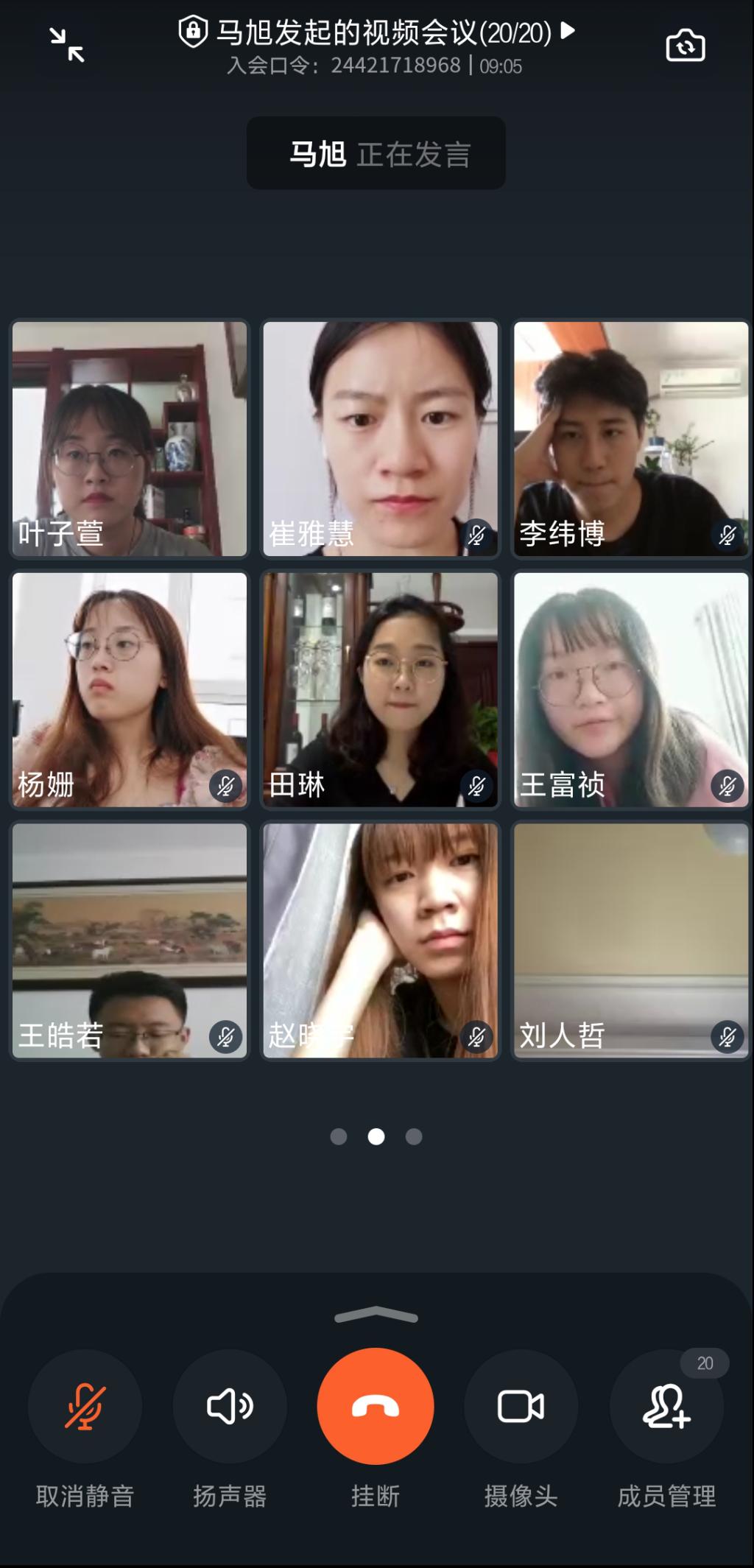Tap 取消静音 to unmute the microphone

coord(85,1407)
